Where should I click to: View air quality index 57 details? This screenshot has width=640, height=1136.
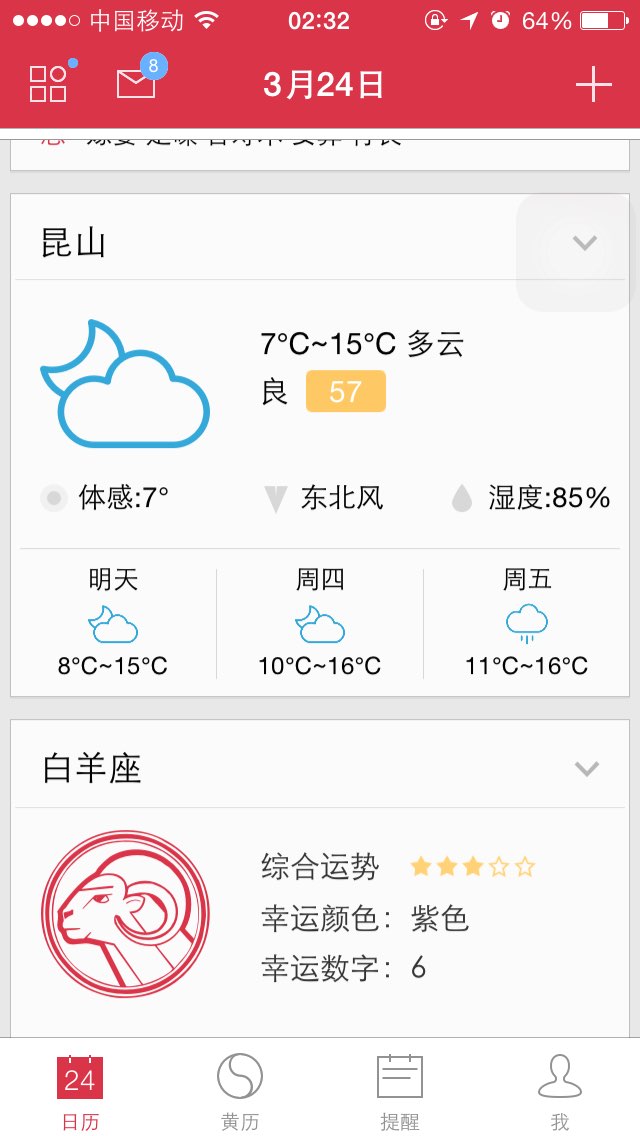346,391
